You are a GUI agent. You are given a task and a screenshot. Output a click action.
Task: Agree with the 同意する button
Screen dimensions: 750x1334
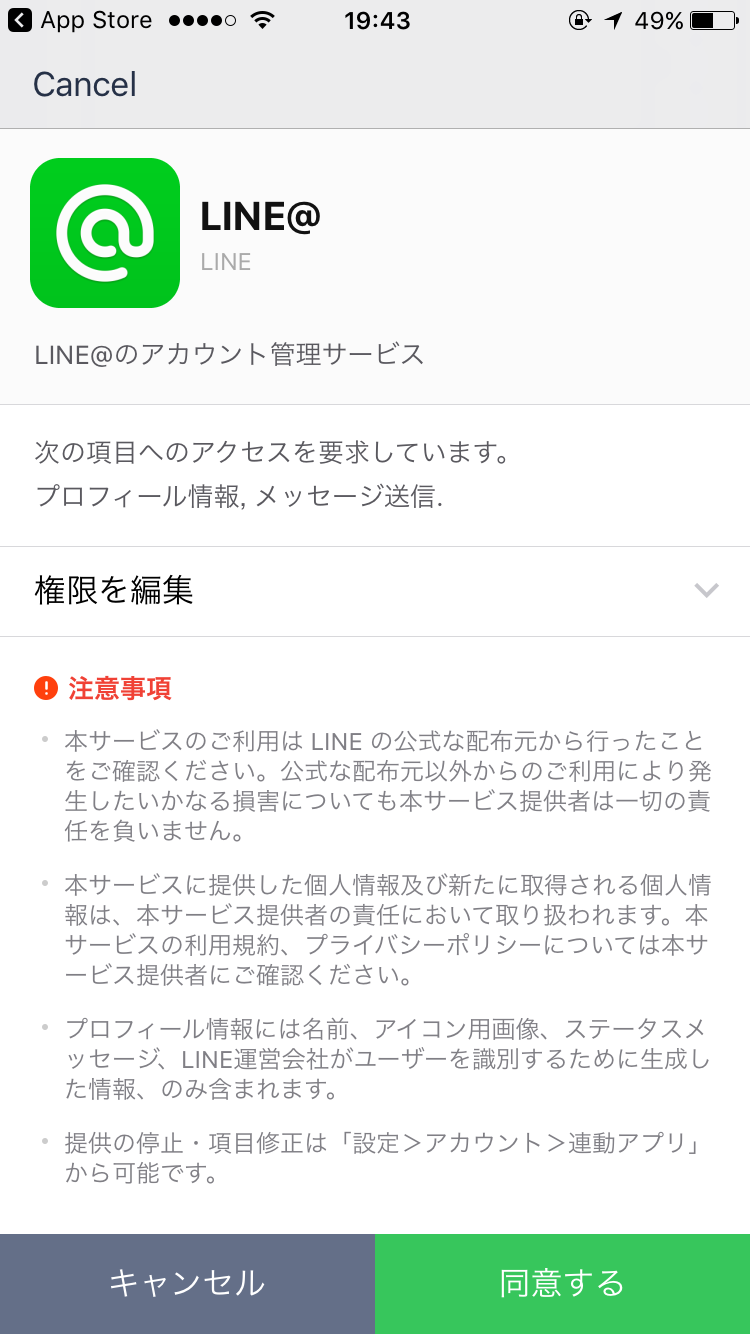pos(562,1284)
